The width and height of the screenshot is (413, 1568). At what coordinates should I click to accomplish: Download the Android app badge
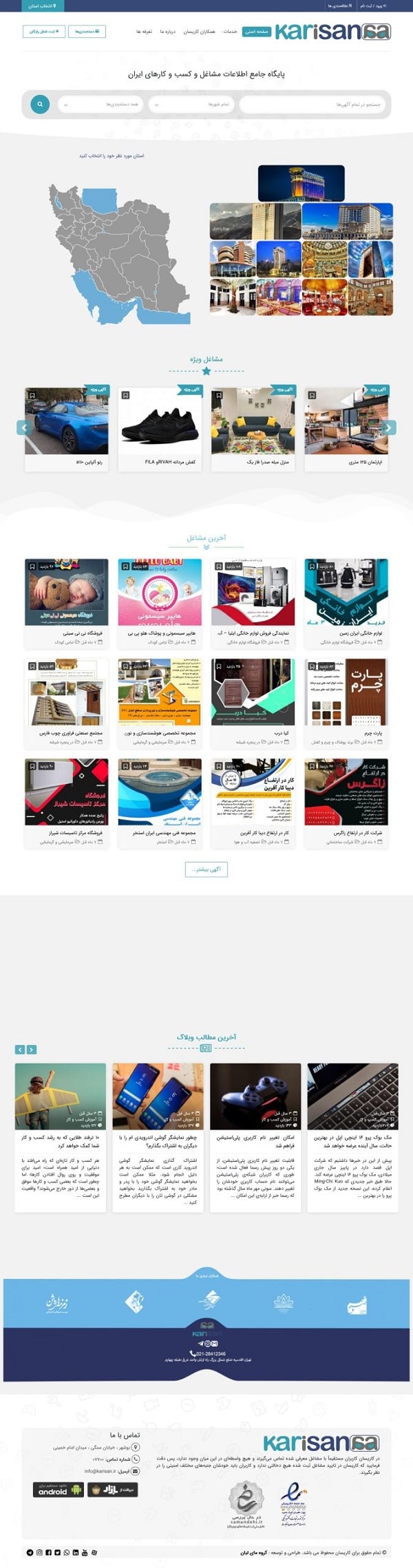[x=59, y=1491]
